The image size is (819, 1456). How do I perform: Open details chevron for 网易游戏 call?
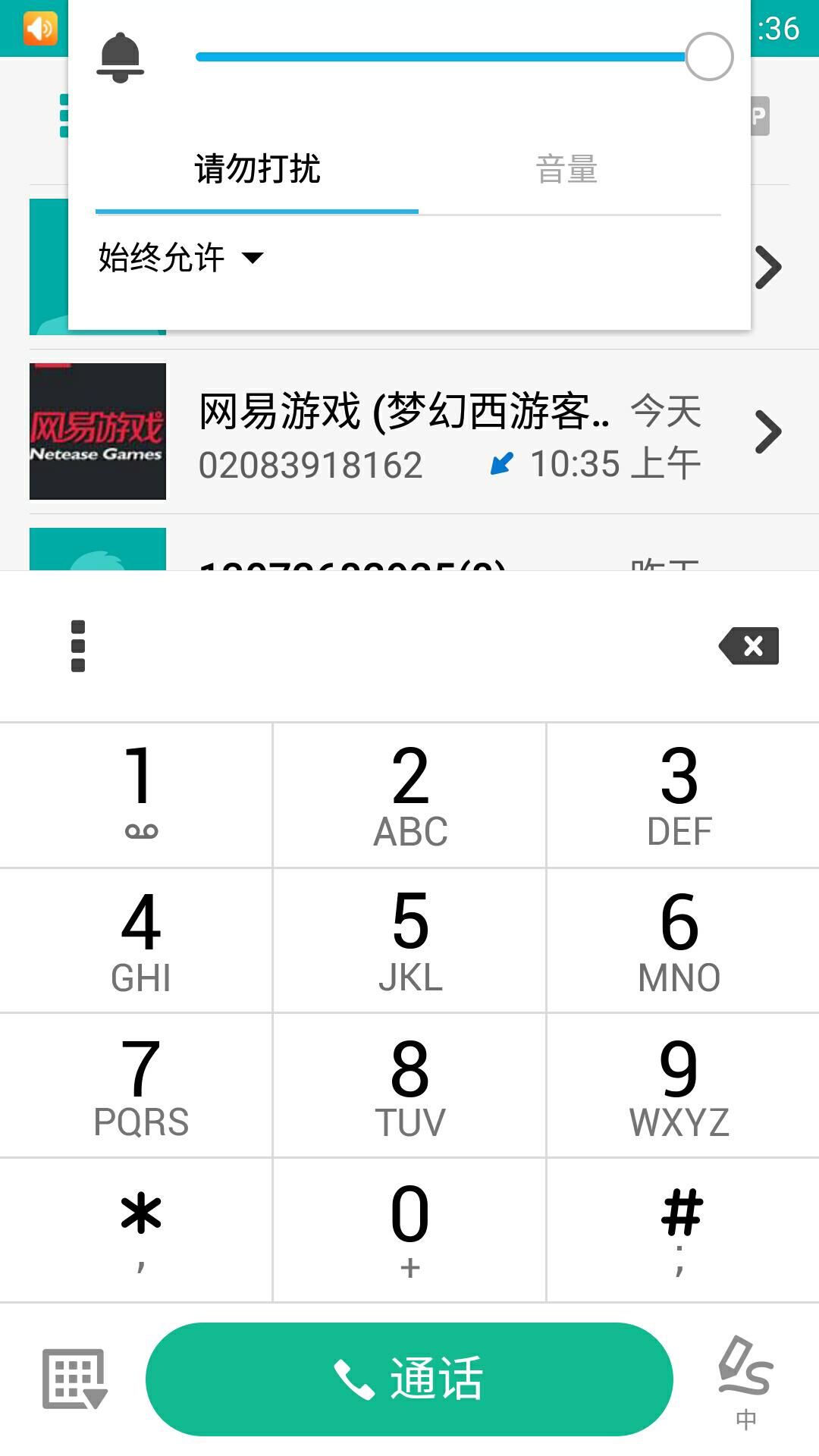(767, 432)
